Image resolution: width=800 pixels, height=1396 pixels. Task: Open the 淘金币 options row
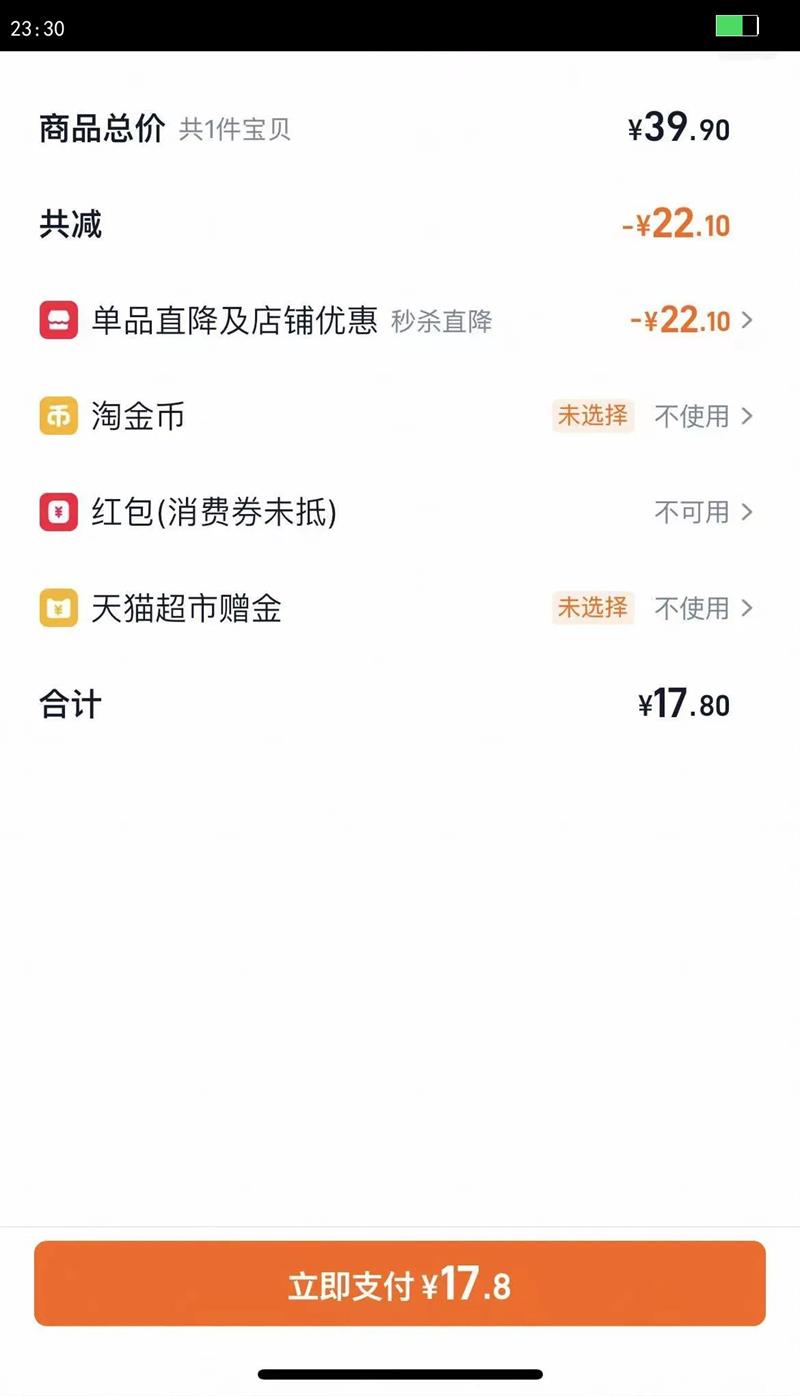click(400, 416)
